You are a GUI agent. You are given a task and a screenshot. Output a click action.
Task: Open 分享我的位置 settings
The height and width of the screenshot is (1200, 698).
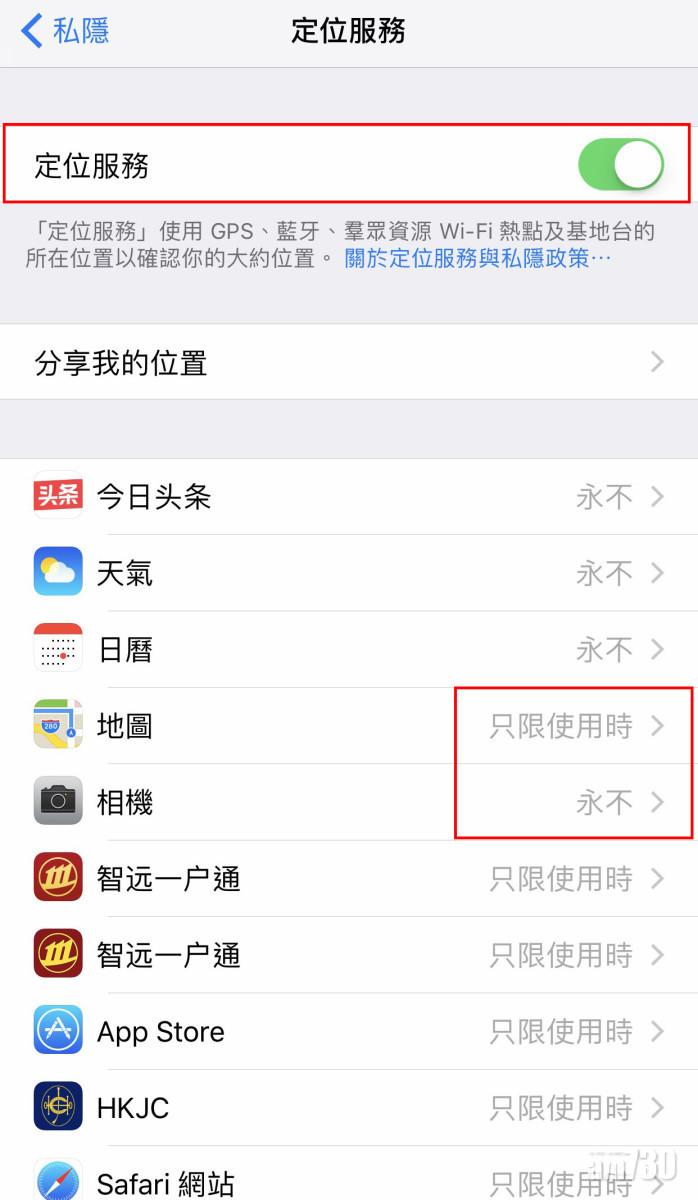coord(349,362)
